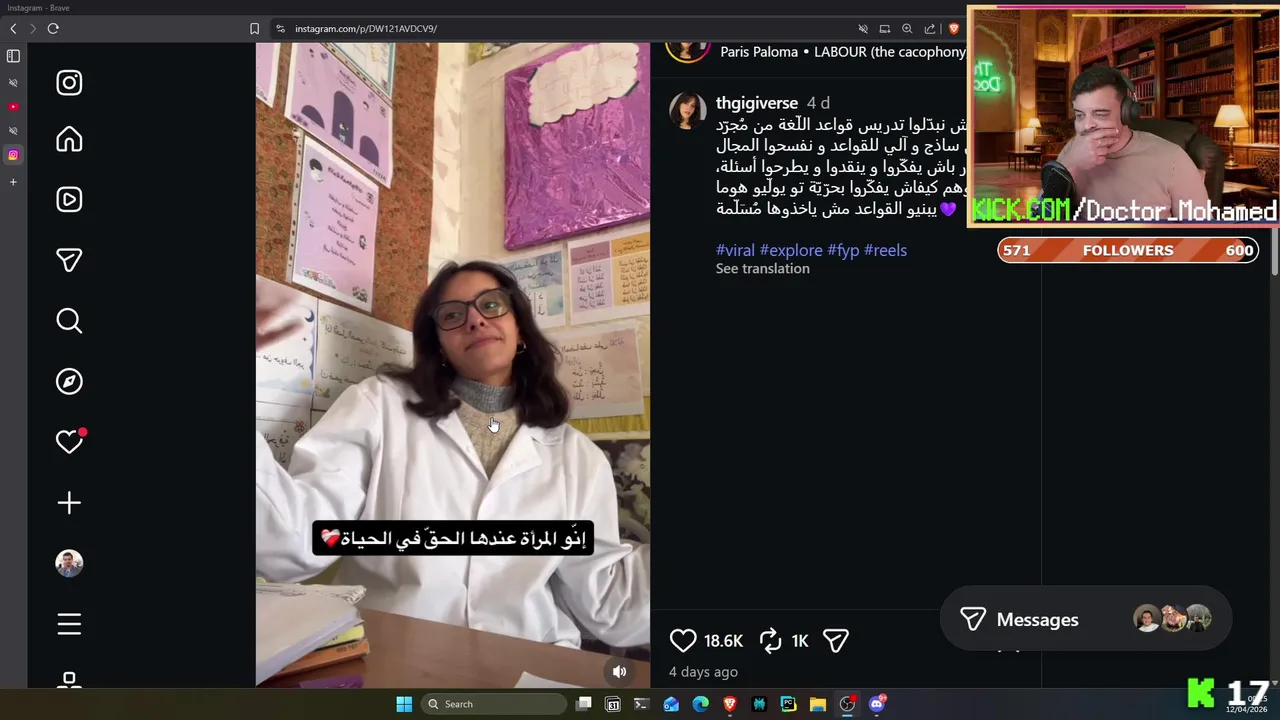Image resolution: width=1280 pixels, height=720 pixels.
Task: Tap See translation under the caption
Action: click(x=762, y=269)
